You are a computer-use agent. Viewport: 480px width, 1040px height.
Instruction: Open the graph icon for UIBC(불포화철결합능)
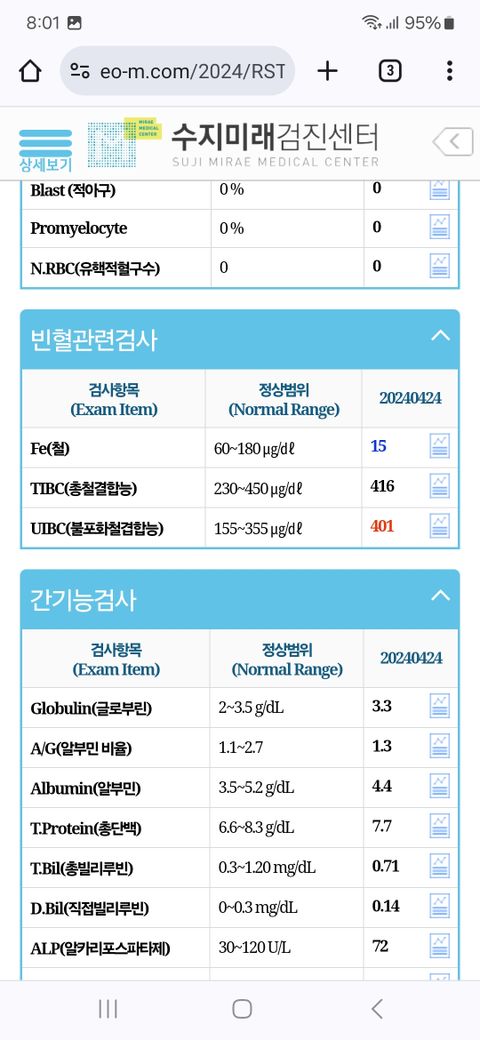pyautogui.click(x=440, y=526)
